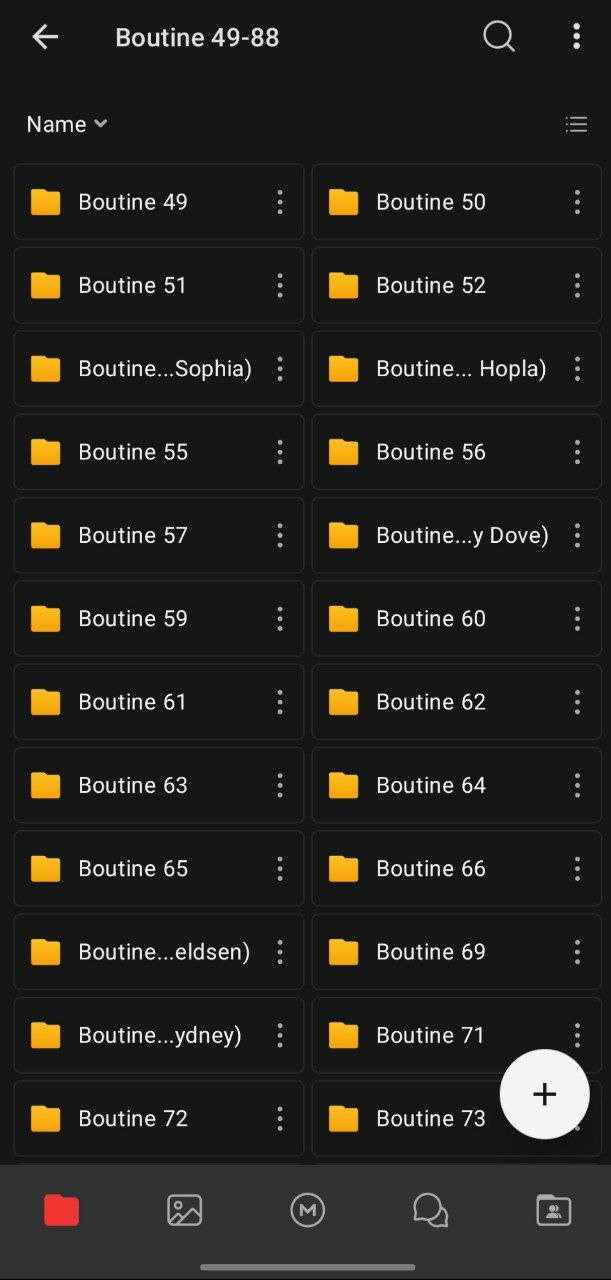Screen dimensions: 611x1280
Task: Tap the plus floating action button
Action: (x=544, y=1094)
